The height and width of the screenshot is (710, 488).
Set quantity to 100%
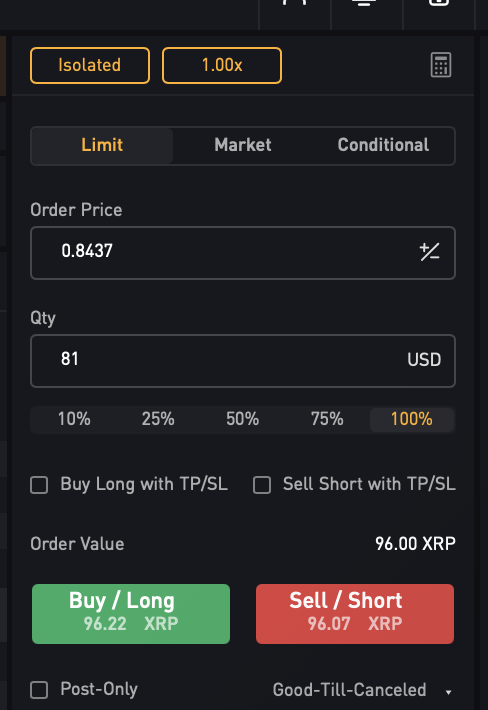[x=411, y=419]
